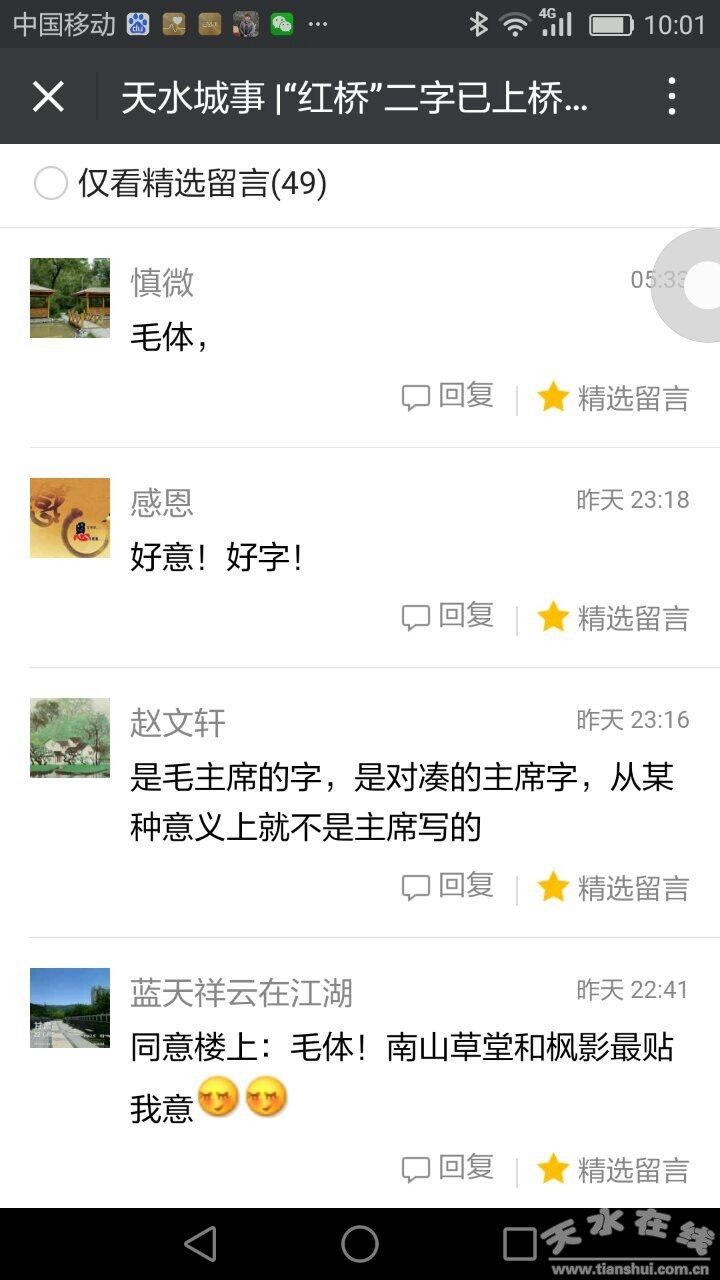Toggle 精选留言 star on 蓝天祥云在江湖's comment

click(613, 1168)
